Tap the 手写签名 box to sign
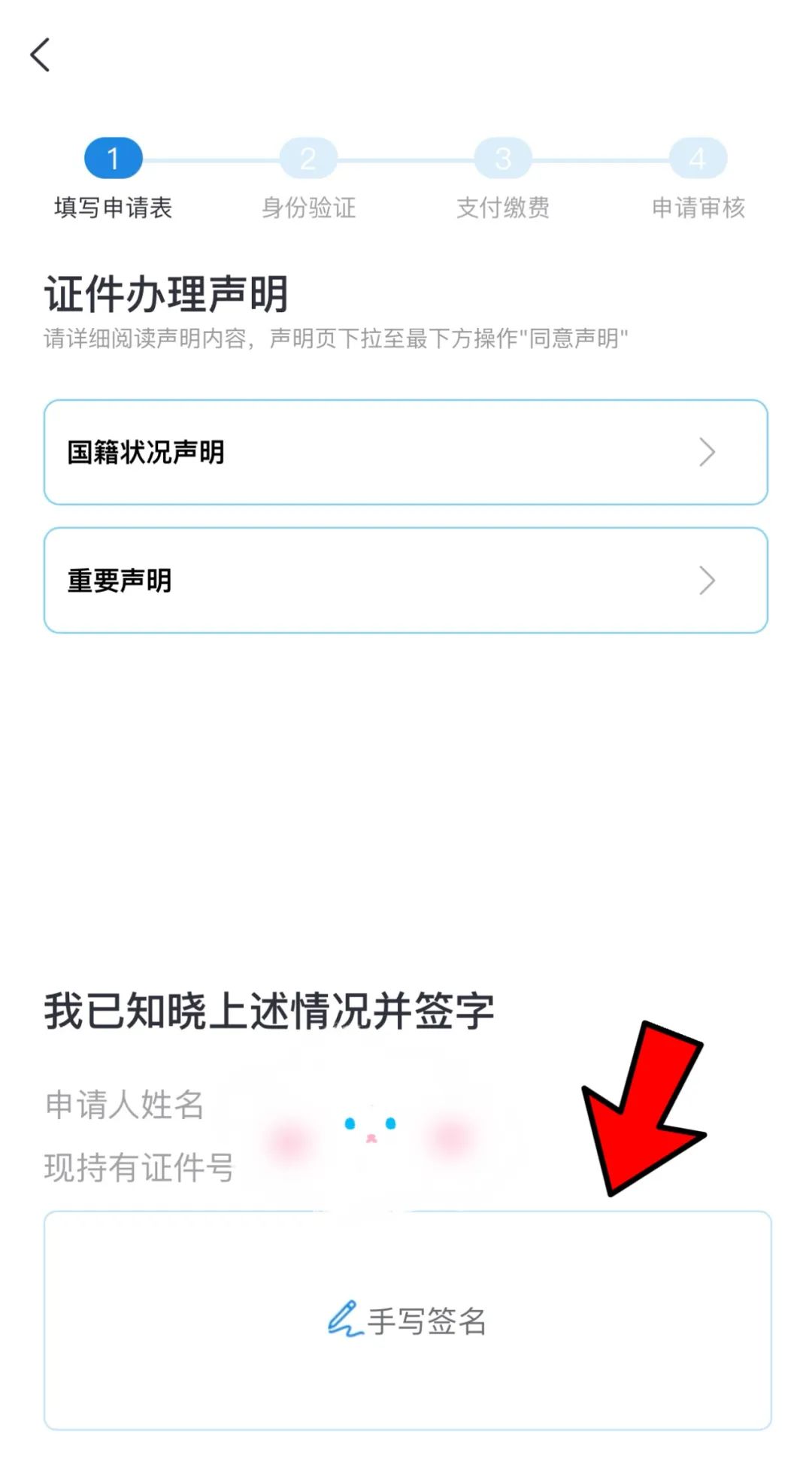The image size is (812, 1480). pos(407,1320)
